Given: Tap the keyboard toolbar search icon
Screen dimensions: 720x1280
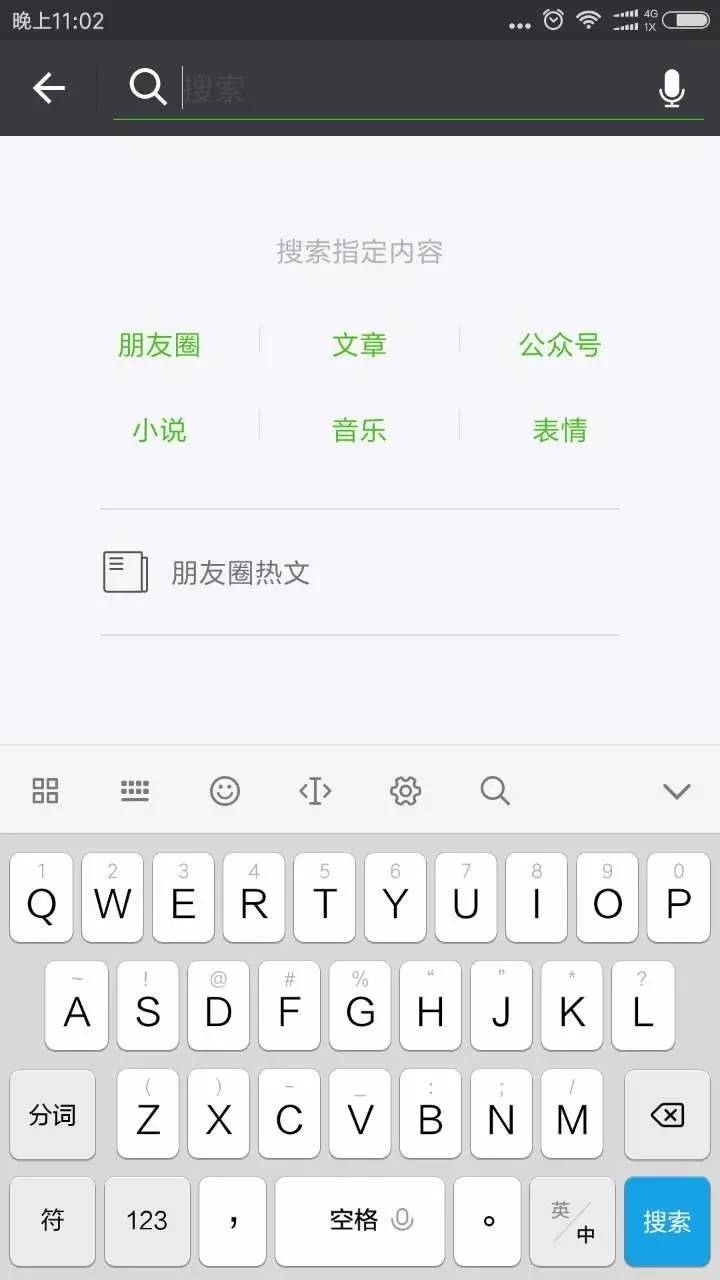Looking at the screenshot, I should coord(495,791).
